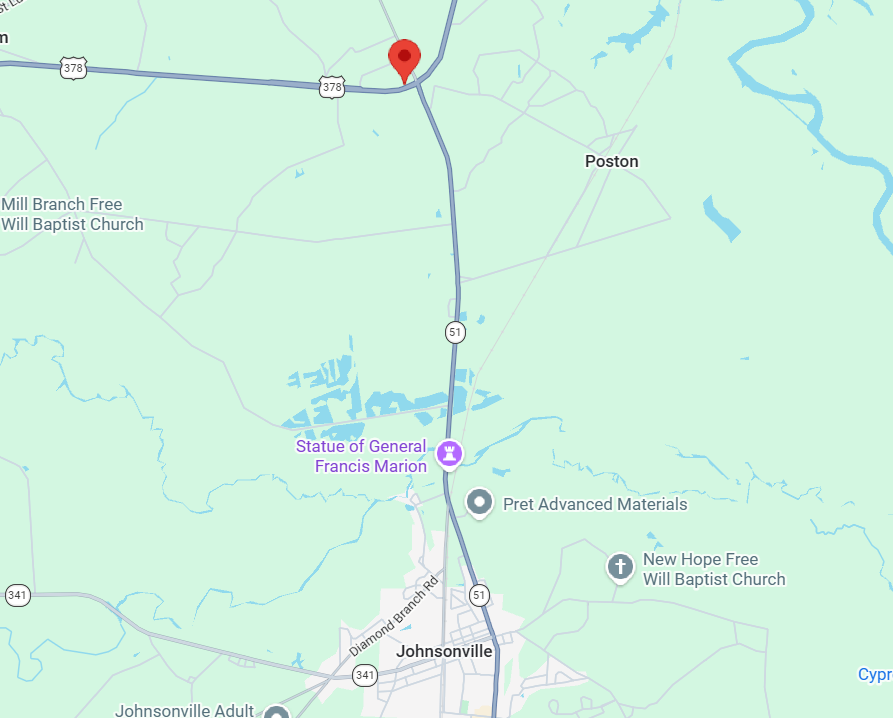Select the Johnsonville Adult place marker
This screenshot has height=718, width=893.
[276, 712]
